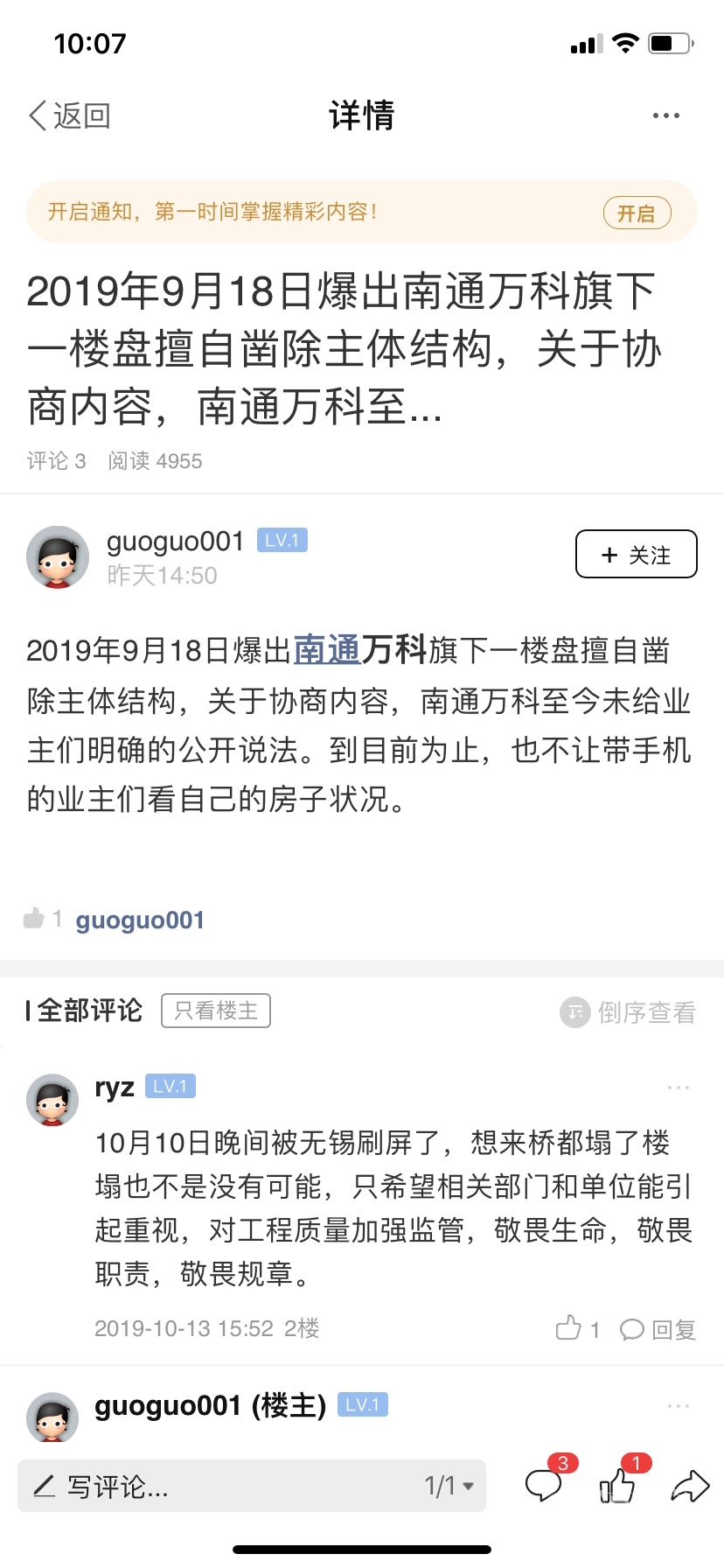Jump to comments via the speech bubble icon
The height and width of the screenshot is (1568, 724).
point(544,1486)
